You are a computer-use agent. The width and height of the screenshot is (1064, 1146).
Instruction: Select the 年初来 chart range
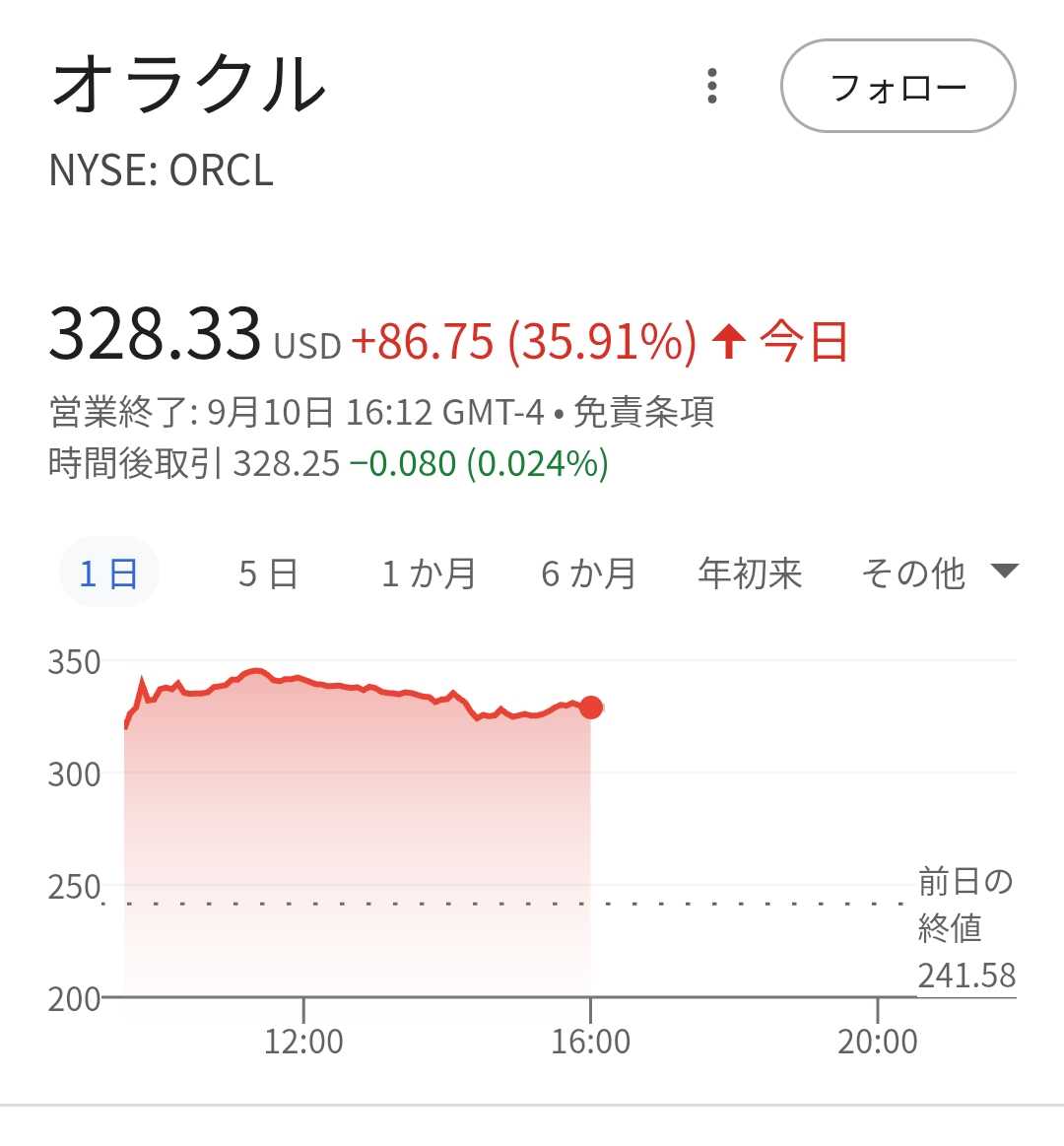[x=750, y=573]
